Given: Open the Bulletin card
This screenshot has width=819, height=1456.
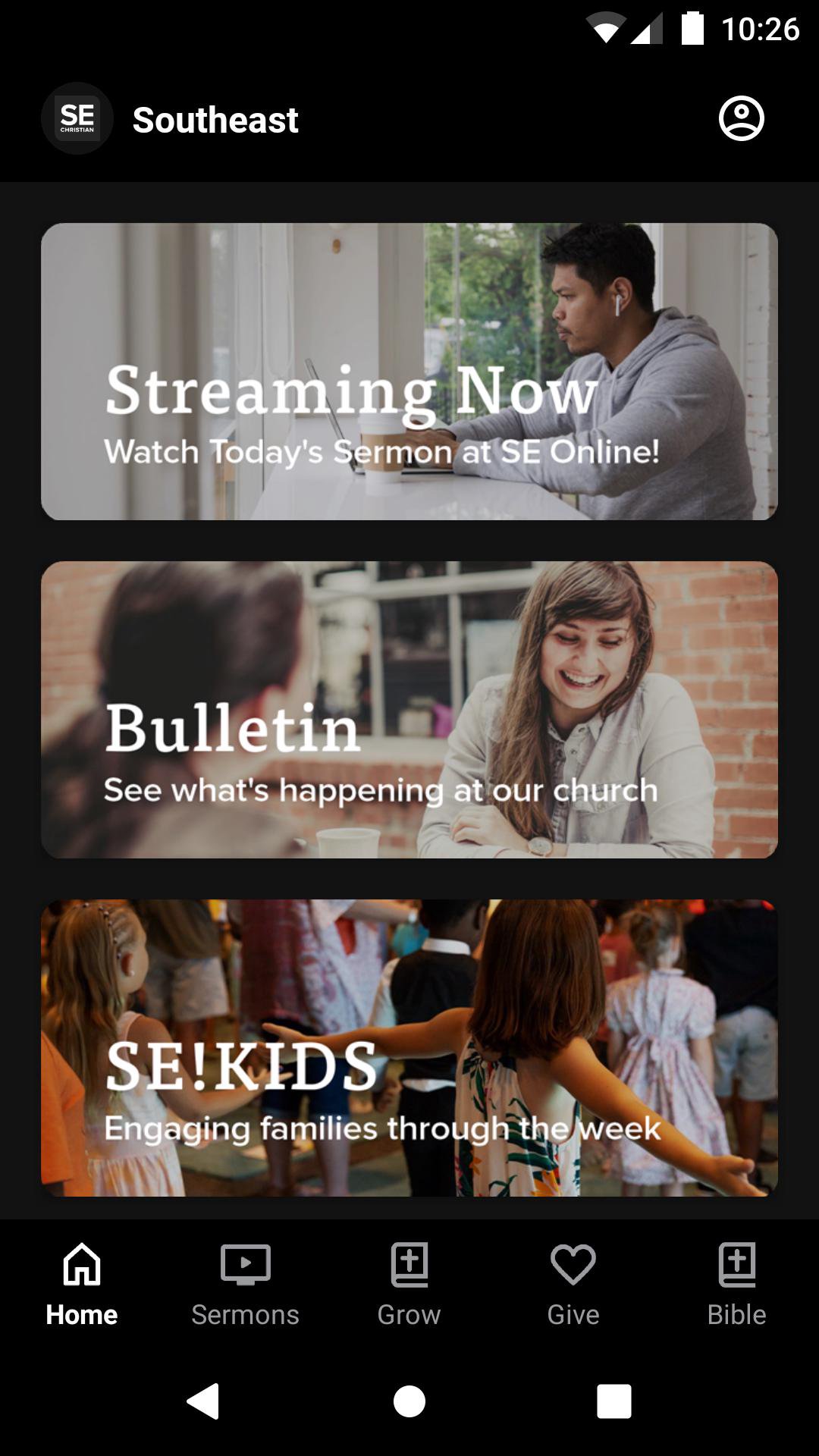Looking at the screenshot, I should pos(409,710).
